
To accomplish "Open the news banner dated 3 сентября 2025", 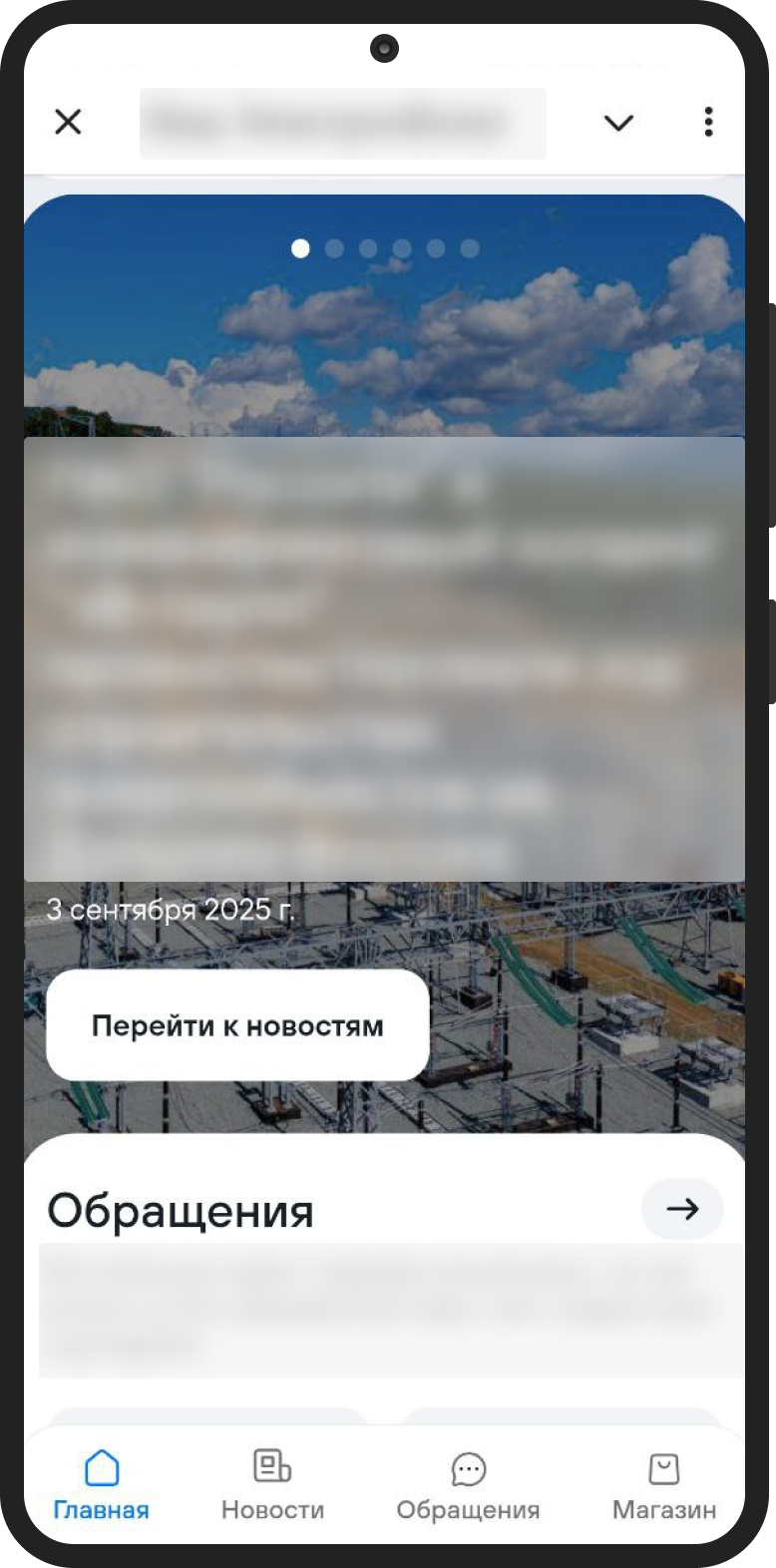I will click(x=384, y=658).
